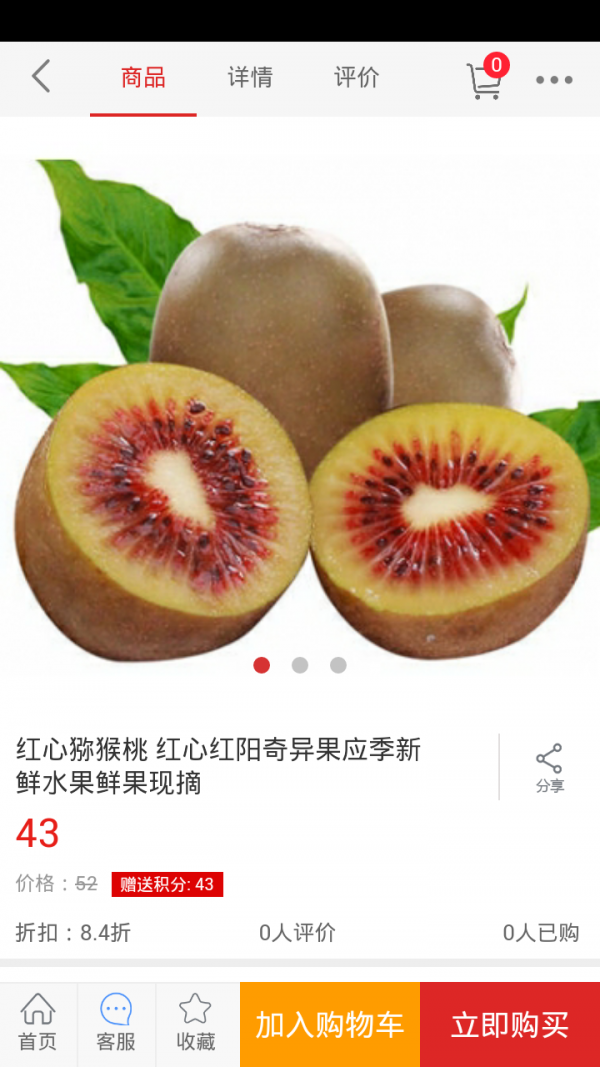
Task: Open the three-dot overflow menu
Action: (x=554, y=80)
